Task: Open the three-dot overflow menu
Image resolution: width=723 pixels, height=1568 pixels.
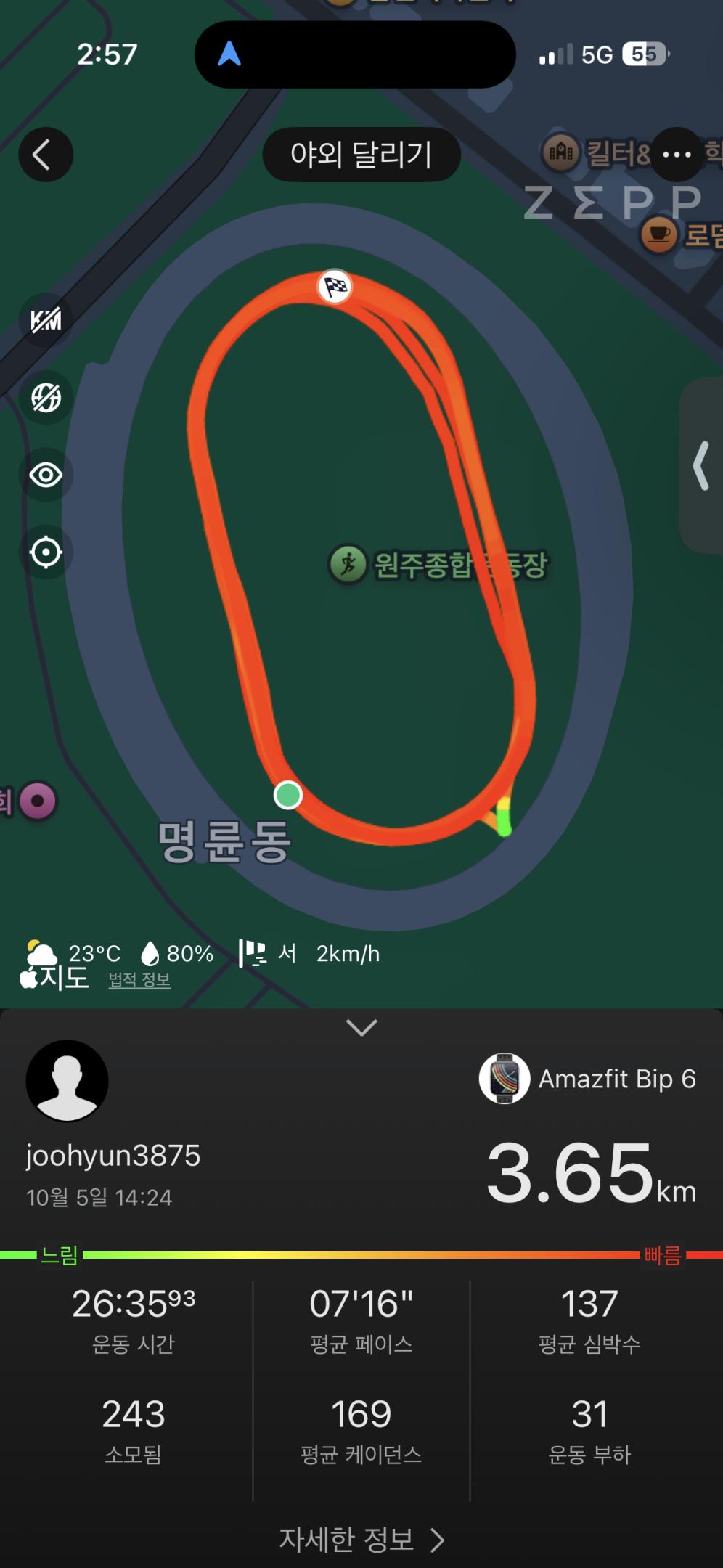Action: point(677,155)
